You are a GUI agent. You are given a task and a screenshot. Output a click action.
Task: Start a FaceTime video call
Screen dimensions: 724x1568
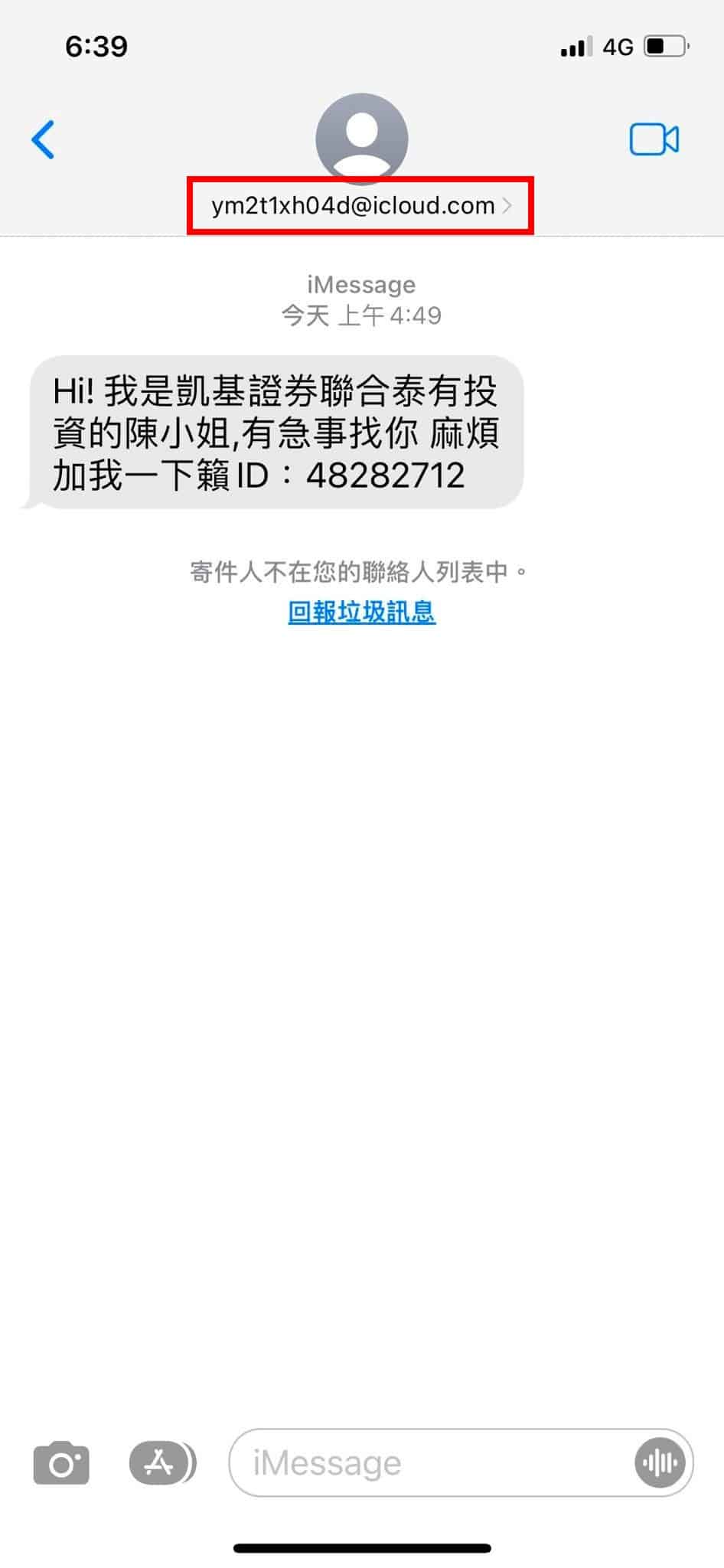[654, 139]
